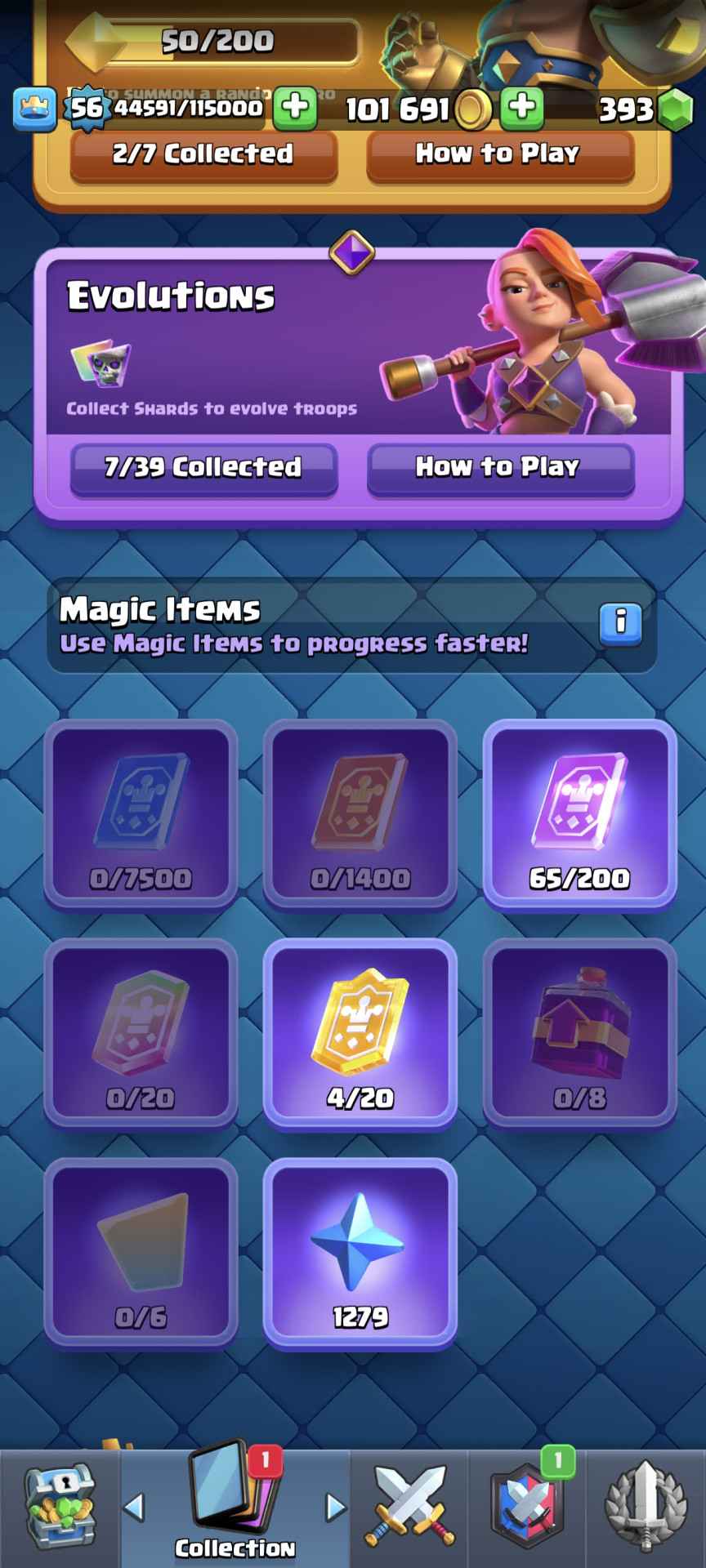This screenshot has width=706, height=1568.
Task: Open the 2/7 Collected button
Action: (203, 154)
